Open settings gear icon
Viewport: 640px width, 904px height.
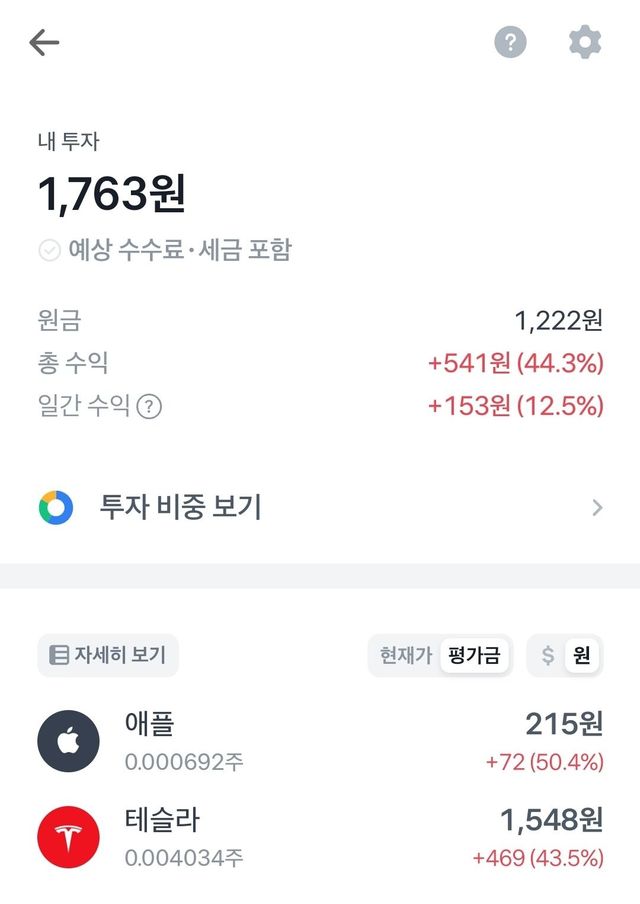[585, 43]
